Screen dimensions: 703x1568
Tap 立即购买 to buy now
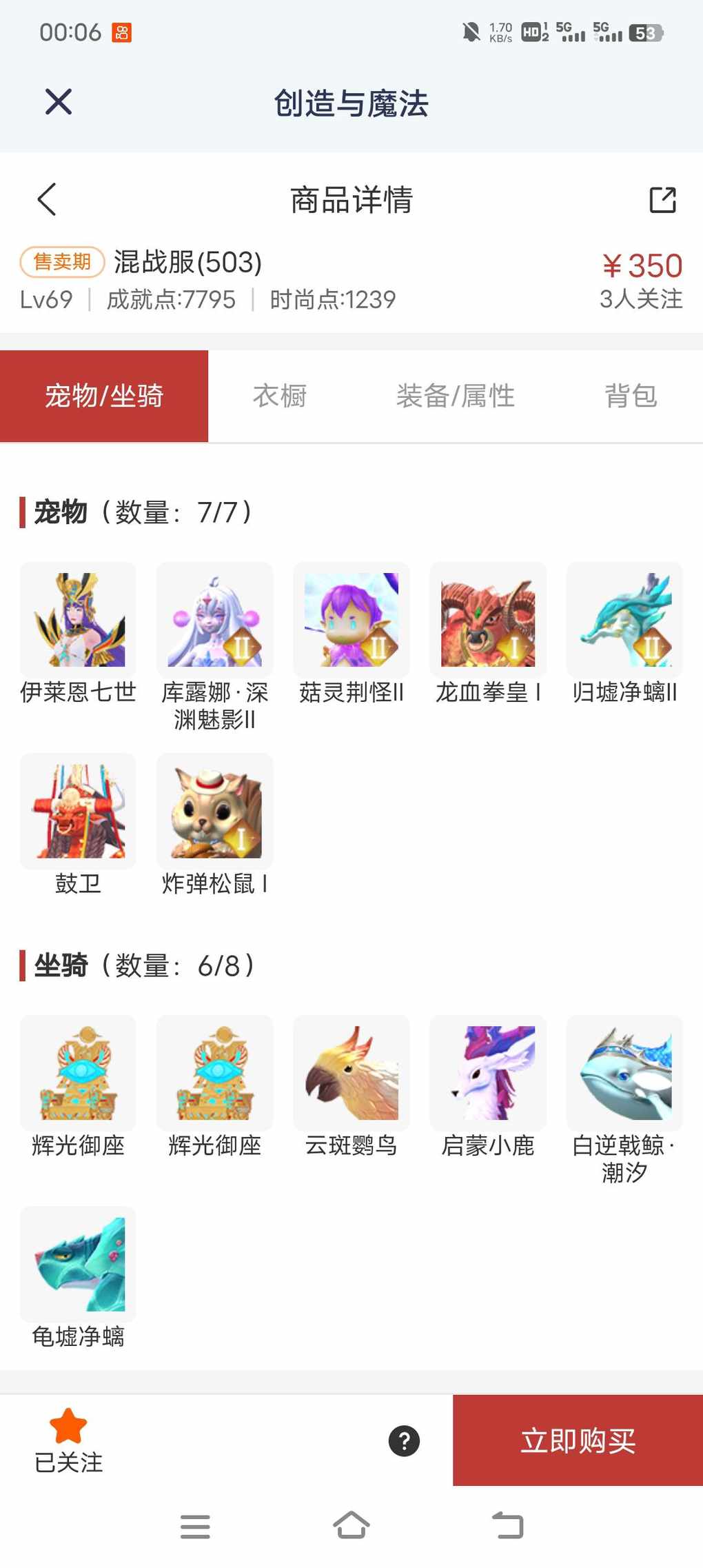pos(578,1440)
